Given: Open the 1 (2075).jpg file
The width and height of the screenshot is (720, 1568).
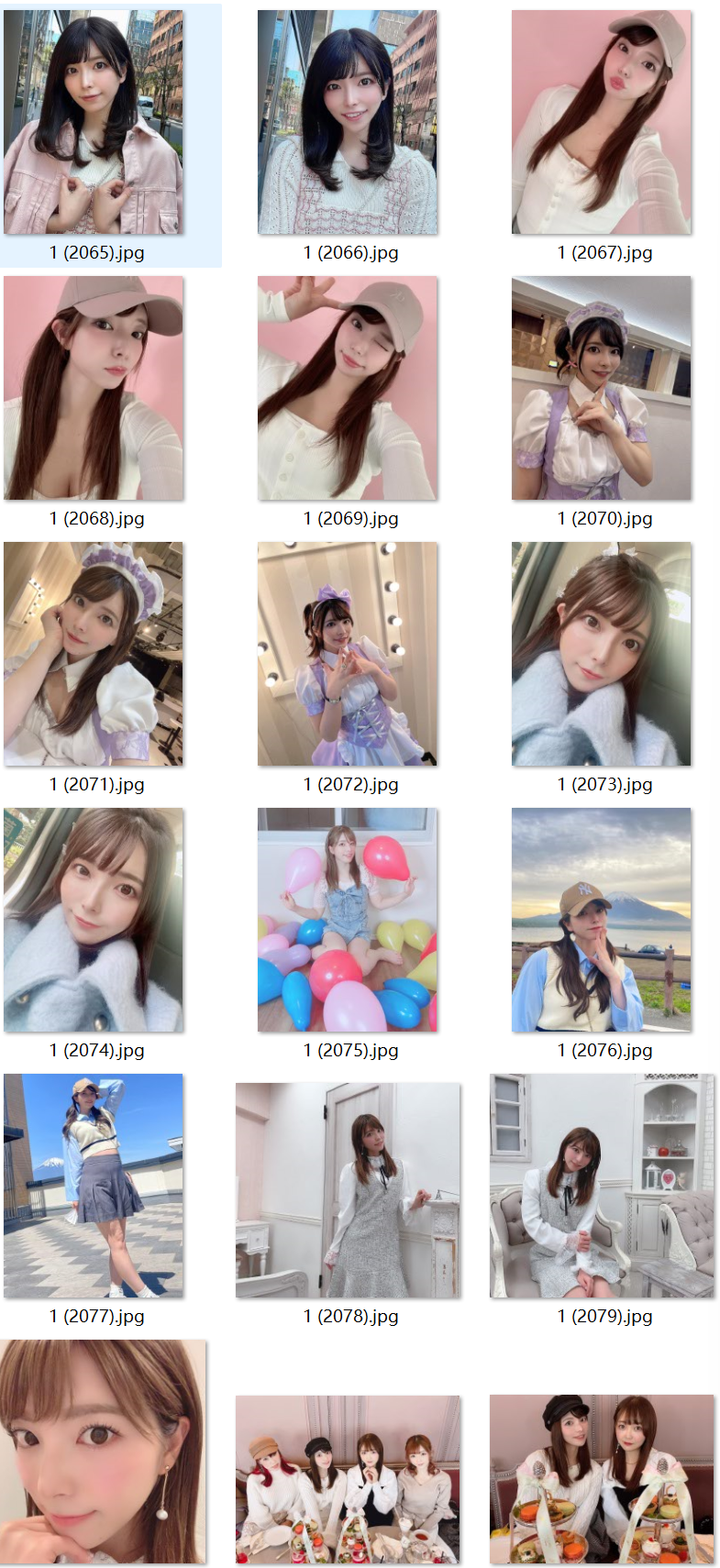Looking at the screenshot, I should [x=348, y=920].
